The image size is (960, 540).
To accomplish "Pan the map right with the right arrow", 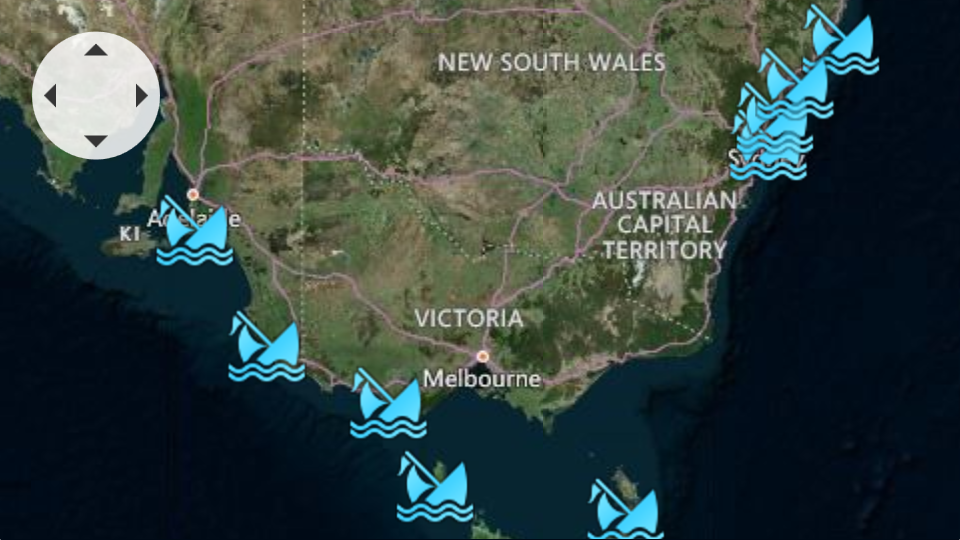I will [141, 96].
